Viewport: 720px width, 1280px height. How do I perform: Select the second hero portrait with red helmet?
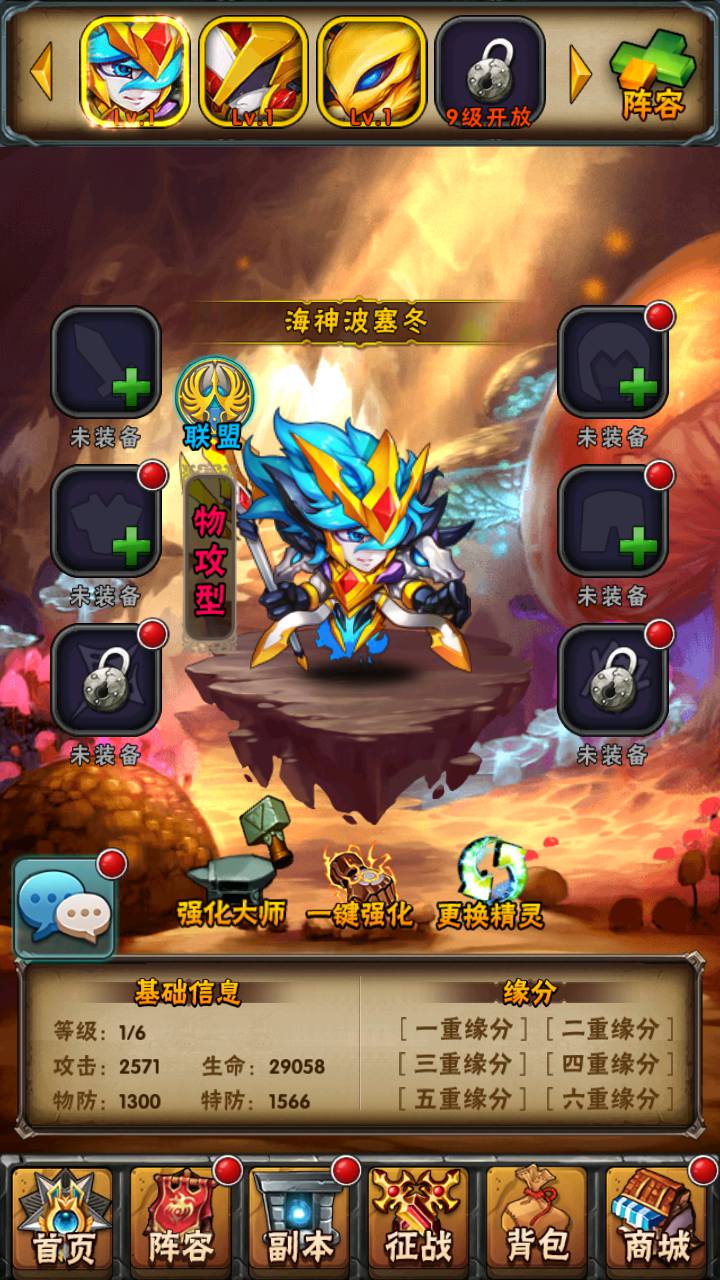252,72
